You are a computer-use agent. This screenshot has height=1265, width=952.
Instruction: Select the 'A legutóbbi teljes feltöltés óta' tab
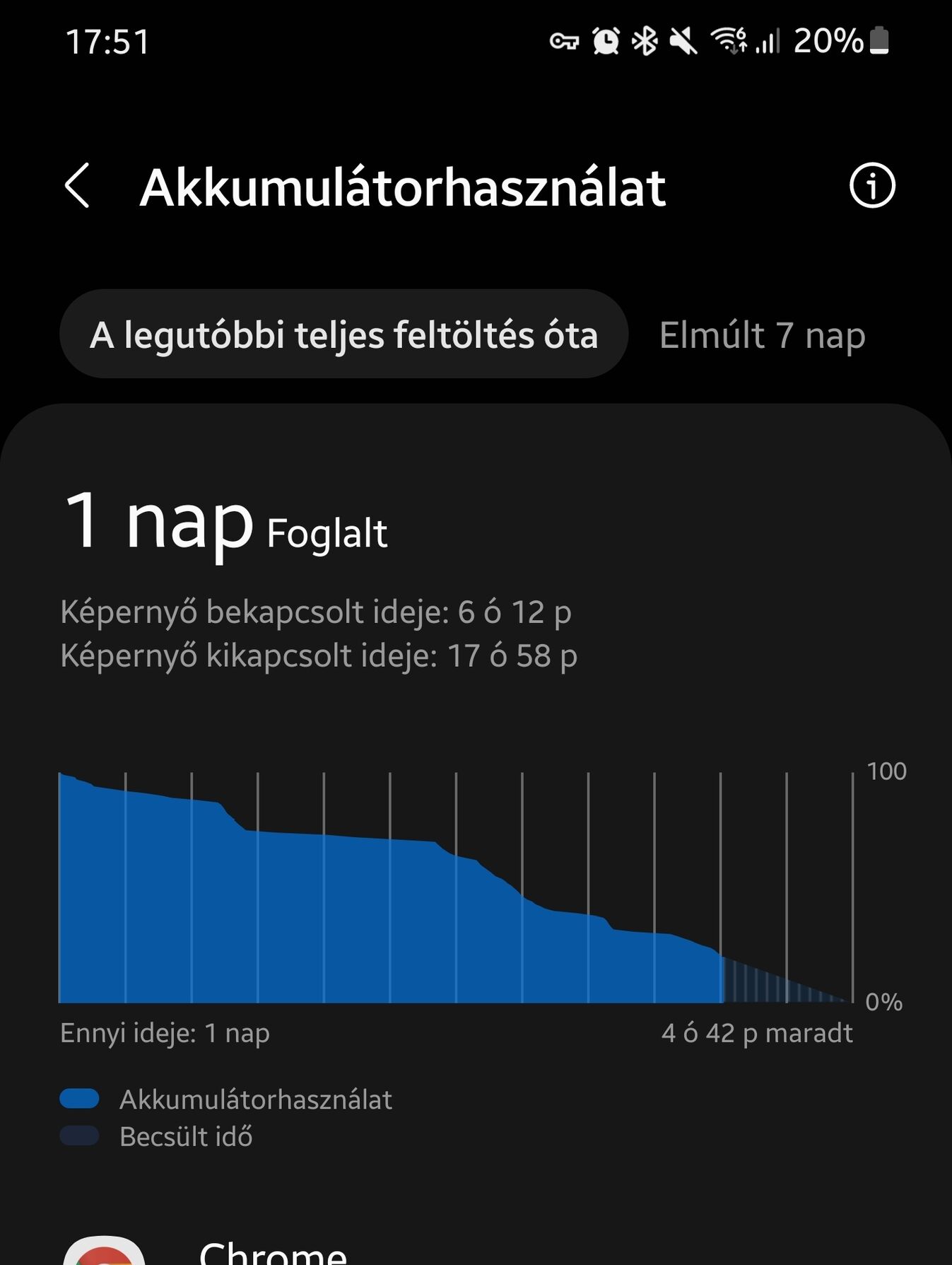343,334
